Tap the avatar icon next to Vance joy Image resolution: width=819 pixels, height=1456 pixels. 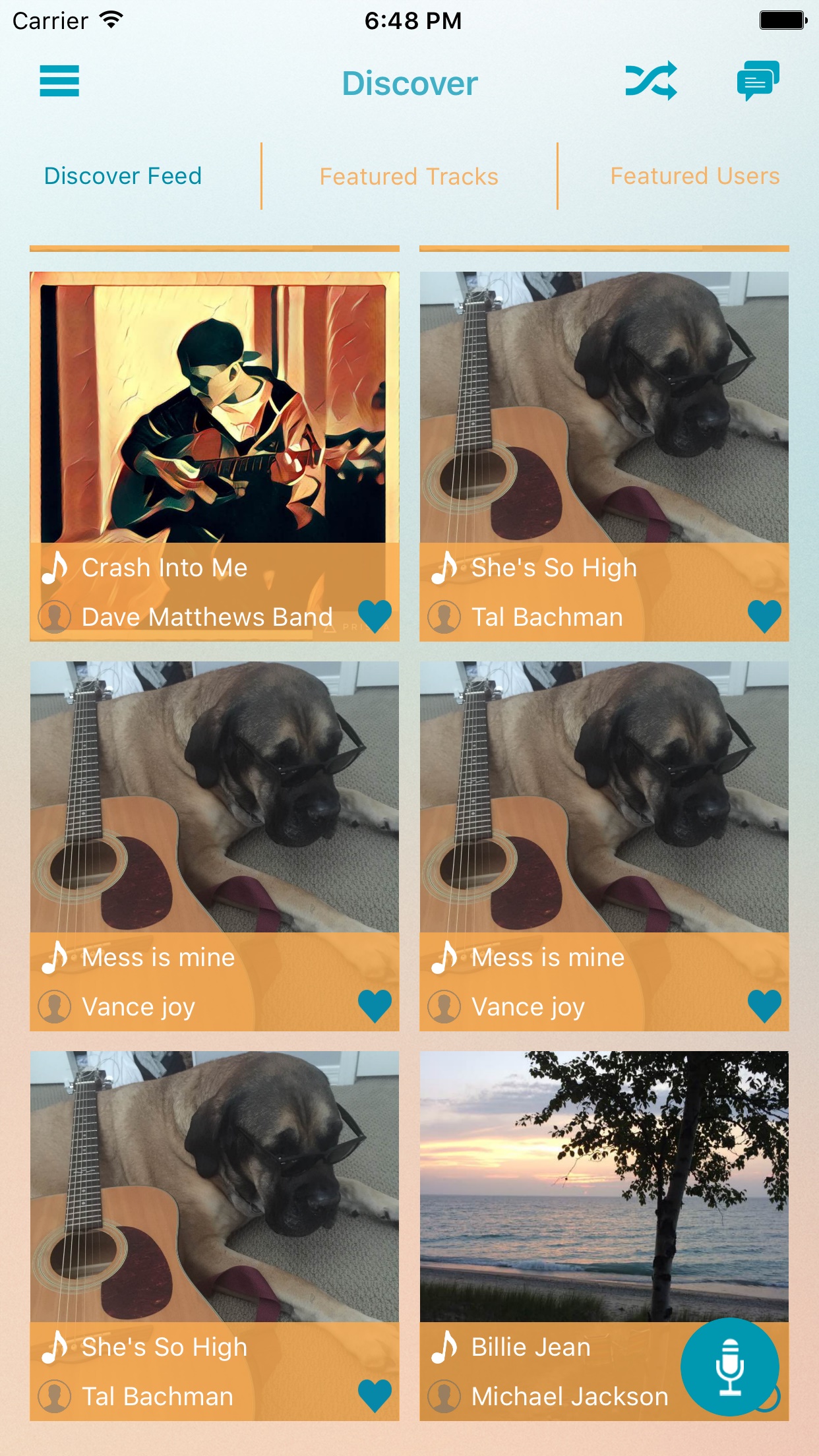(55, 1007)
